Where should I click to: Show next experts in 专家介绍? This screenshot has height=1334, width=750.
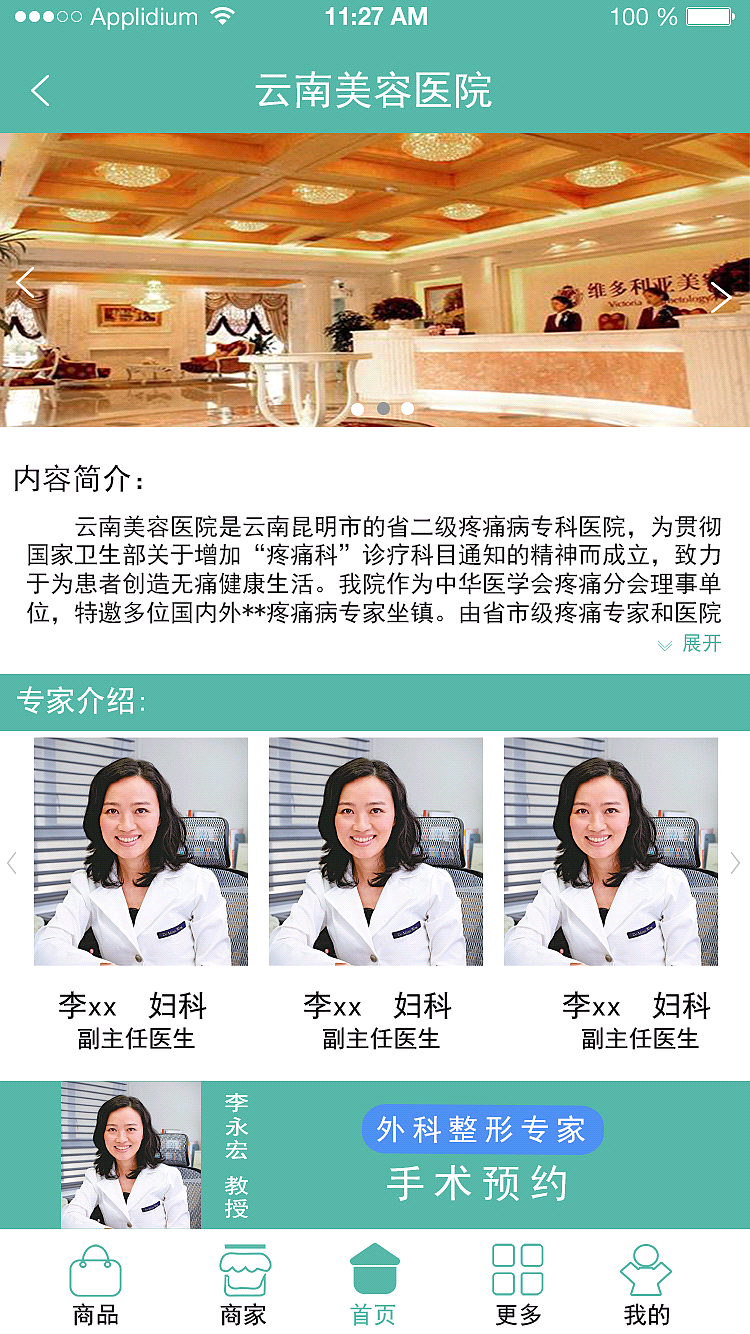[736, 863]
